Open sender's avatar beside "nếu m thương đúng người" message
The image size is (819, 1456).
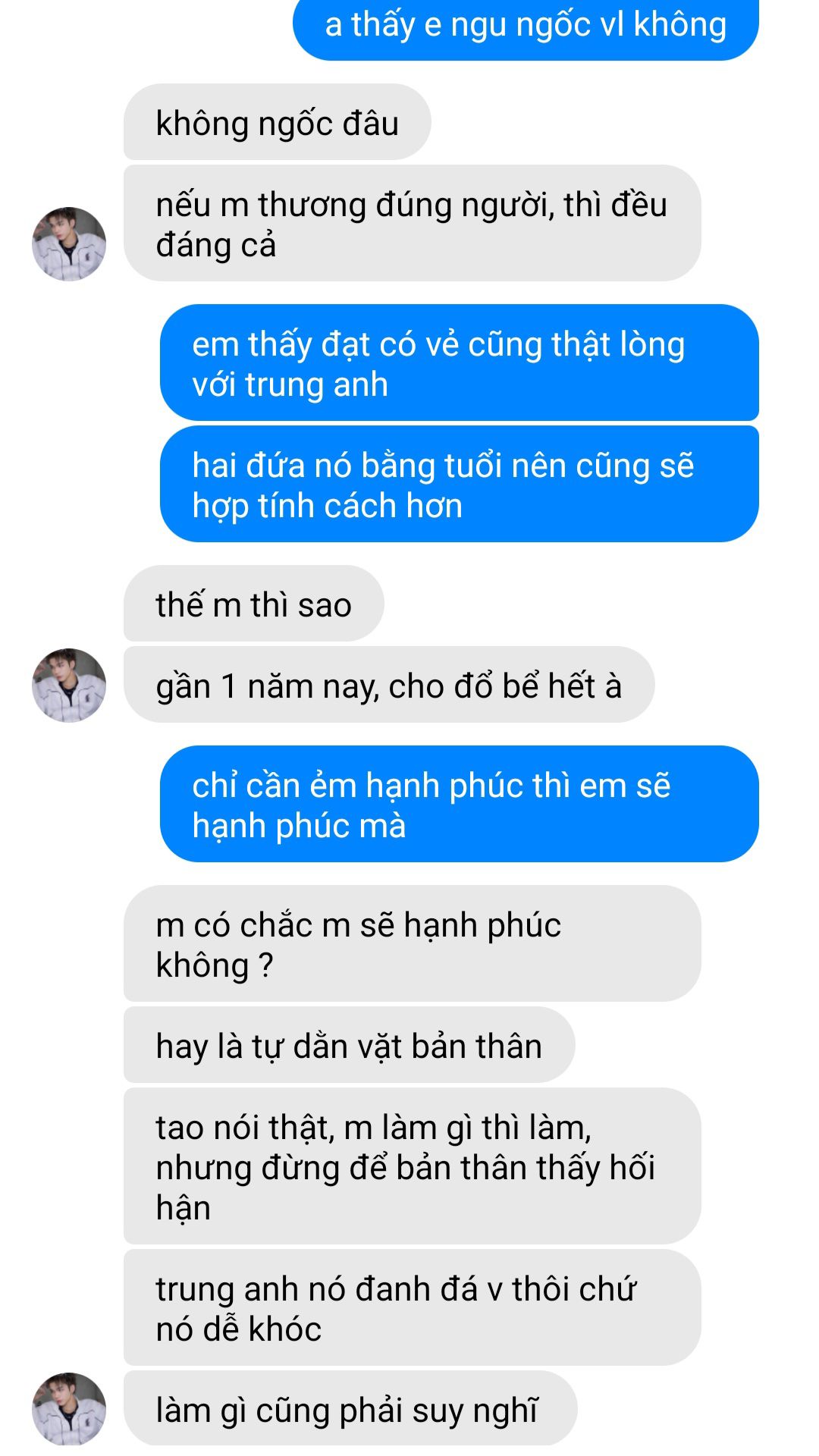pyautogui.click(x=69, y=243)
